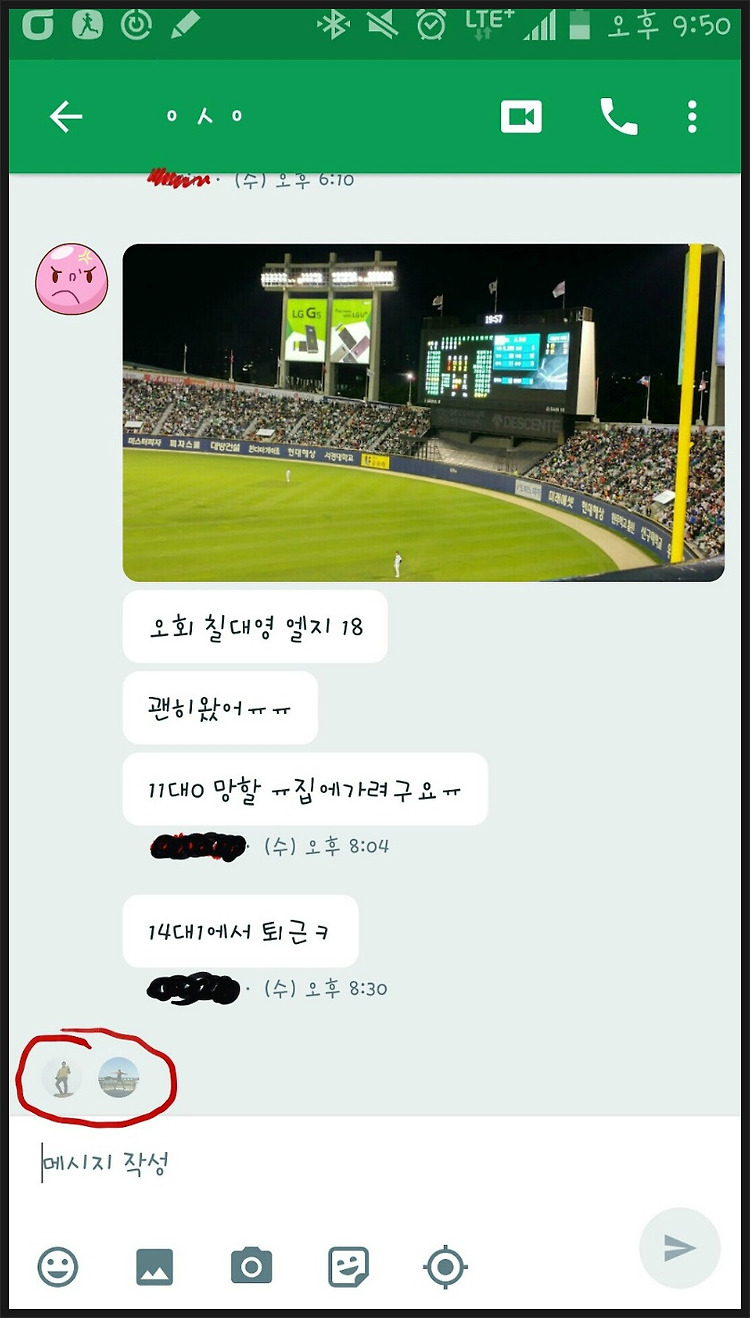Viewport: 750px width, 1318px height.
Task: Open the camera to take photo
Action: coord(251,1267)
